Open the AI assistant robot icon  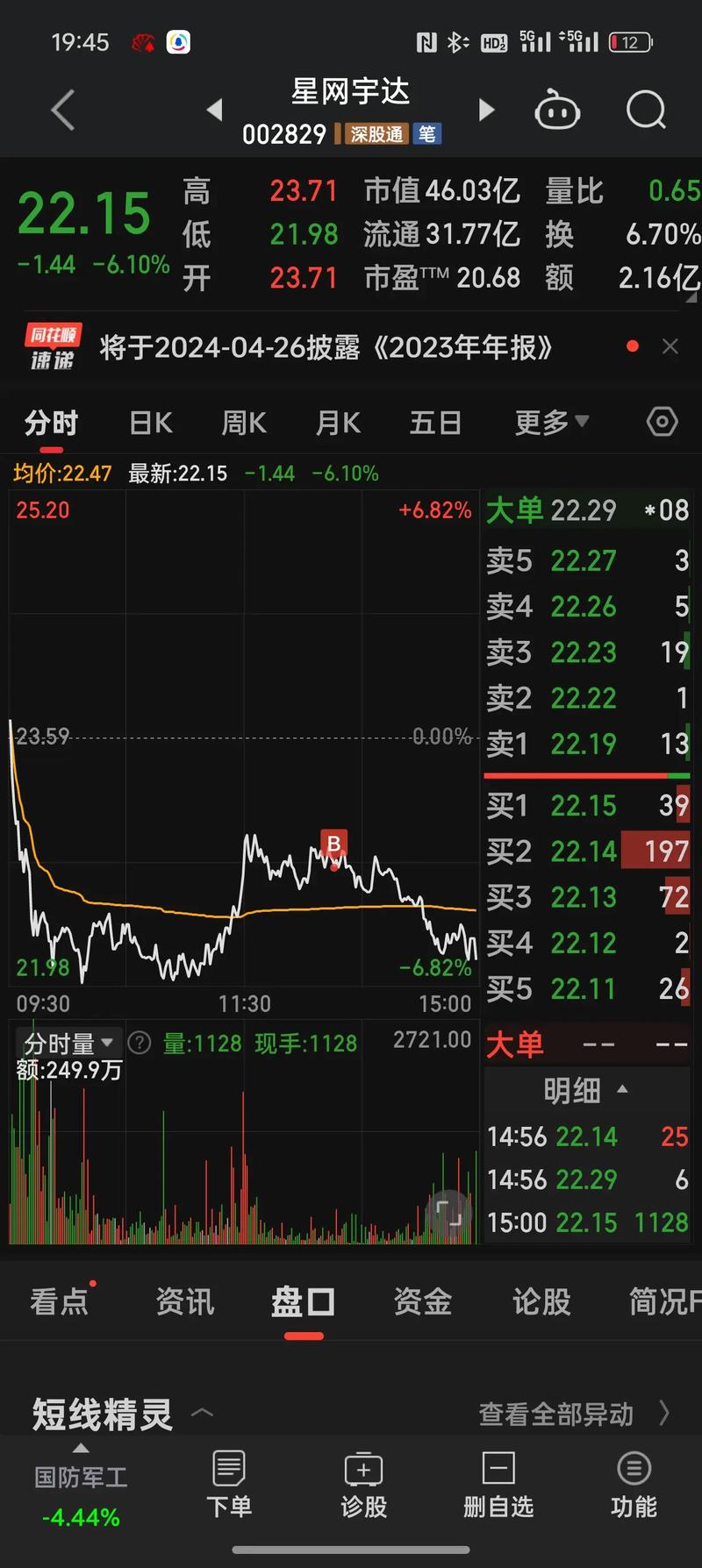558,110
